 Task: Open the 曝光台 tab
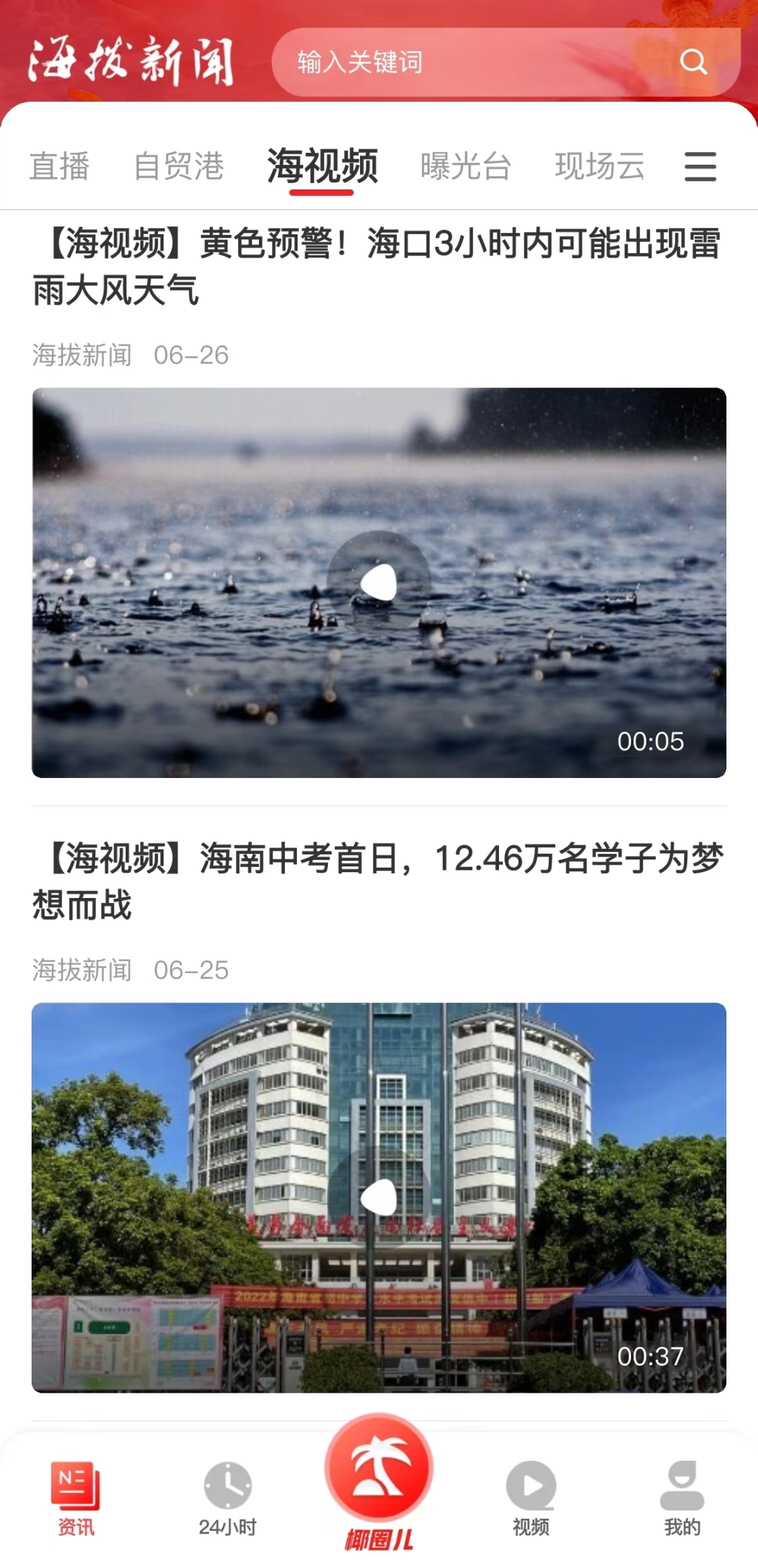click(x=465, y=167)
